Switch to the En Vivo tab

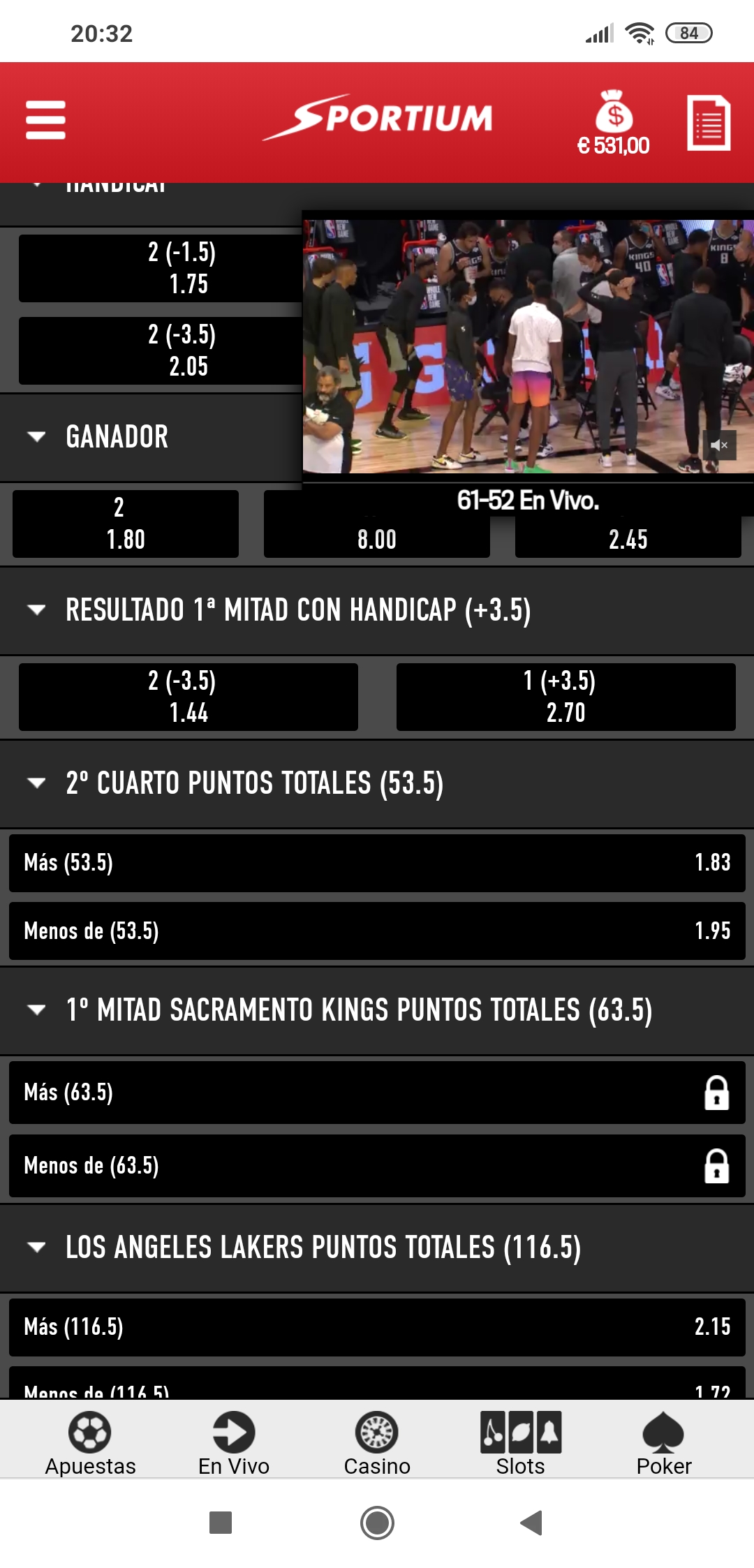click(234, 1442)
